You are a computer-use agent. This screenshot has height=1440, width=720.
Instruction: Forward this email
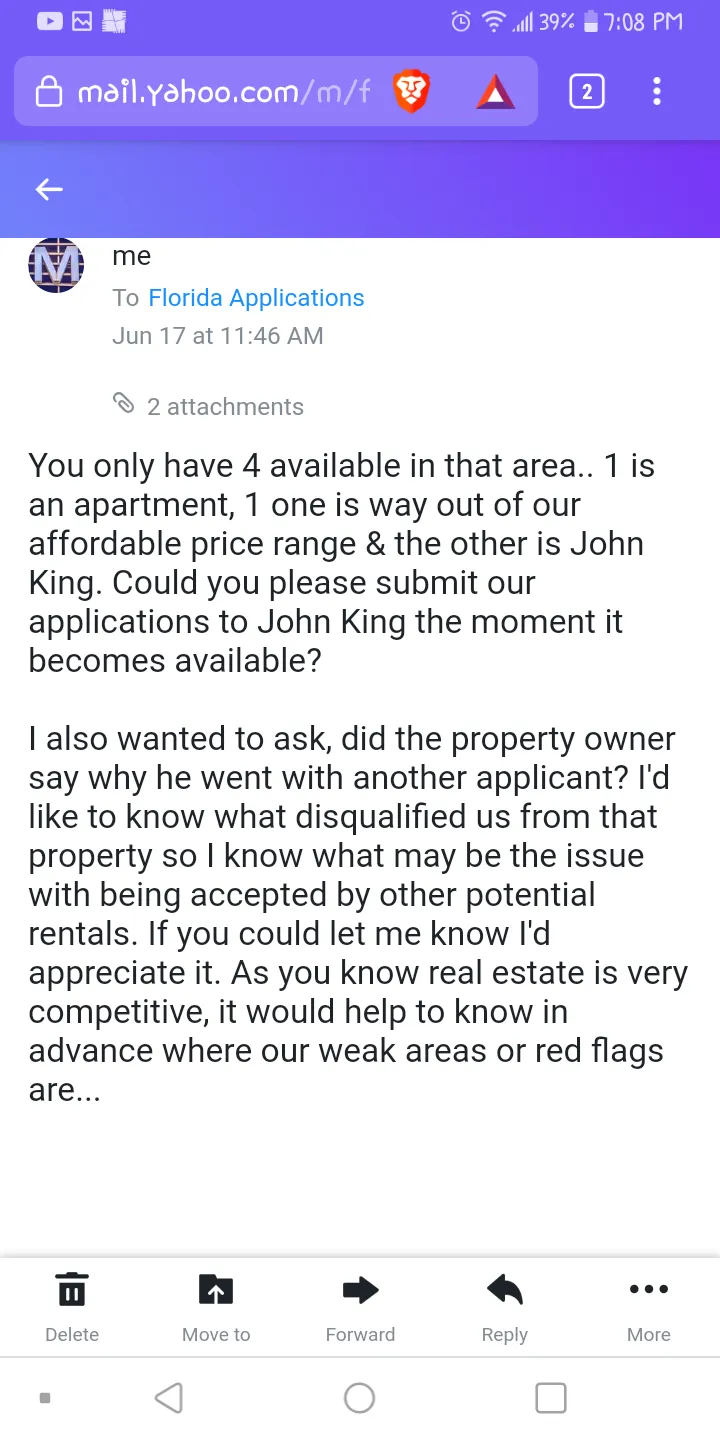[360, 1307]
